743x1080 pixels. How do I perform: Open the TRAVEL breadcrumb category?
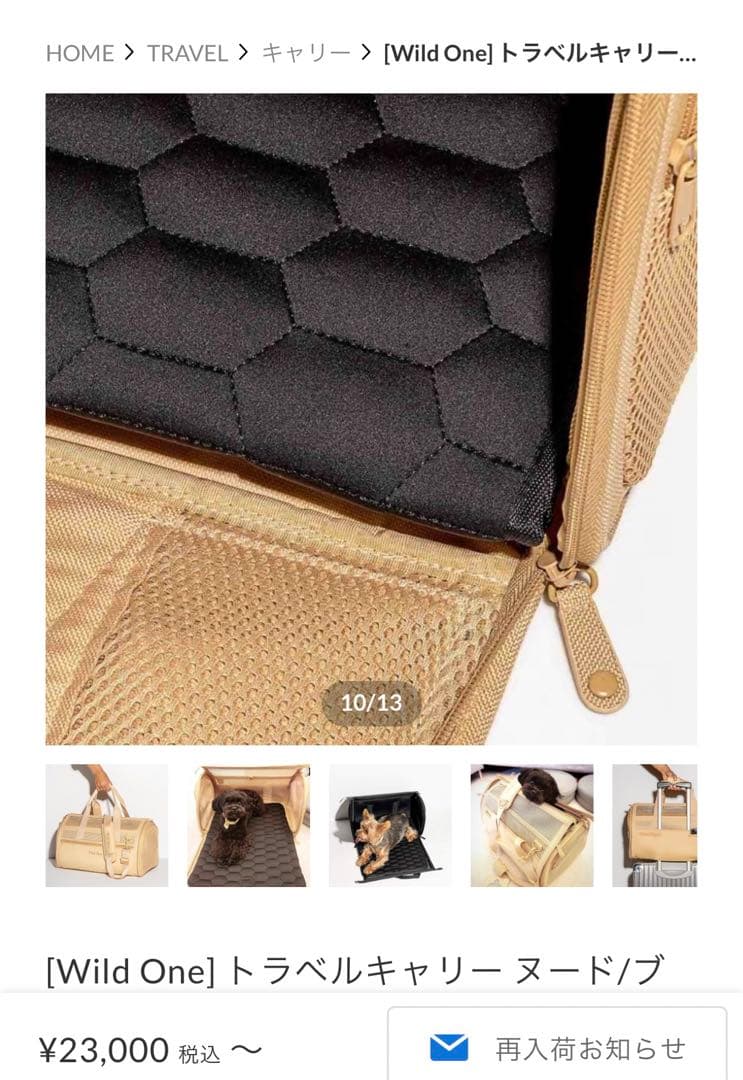[x=187, y=53]
